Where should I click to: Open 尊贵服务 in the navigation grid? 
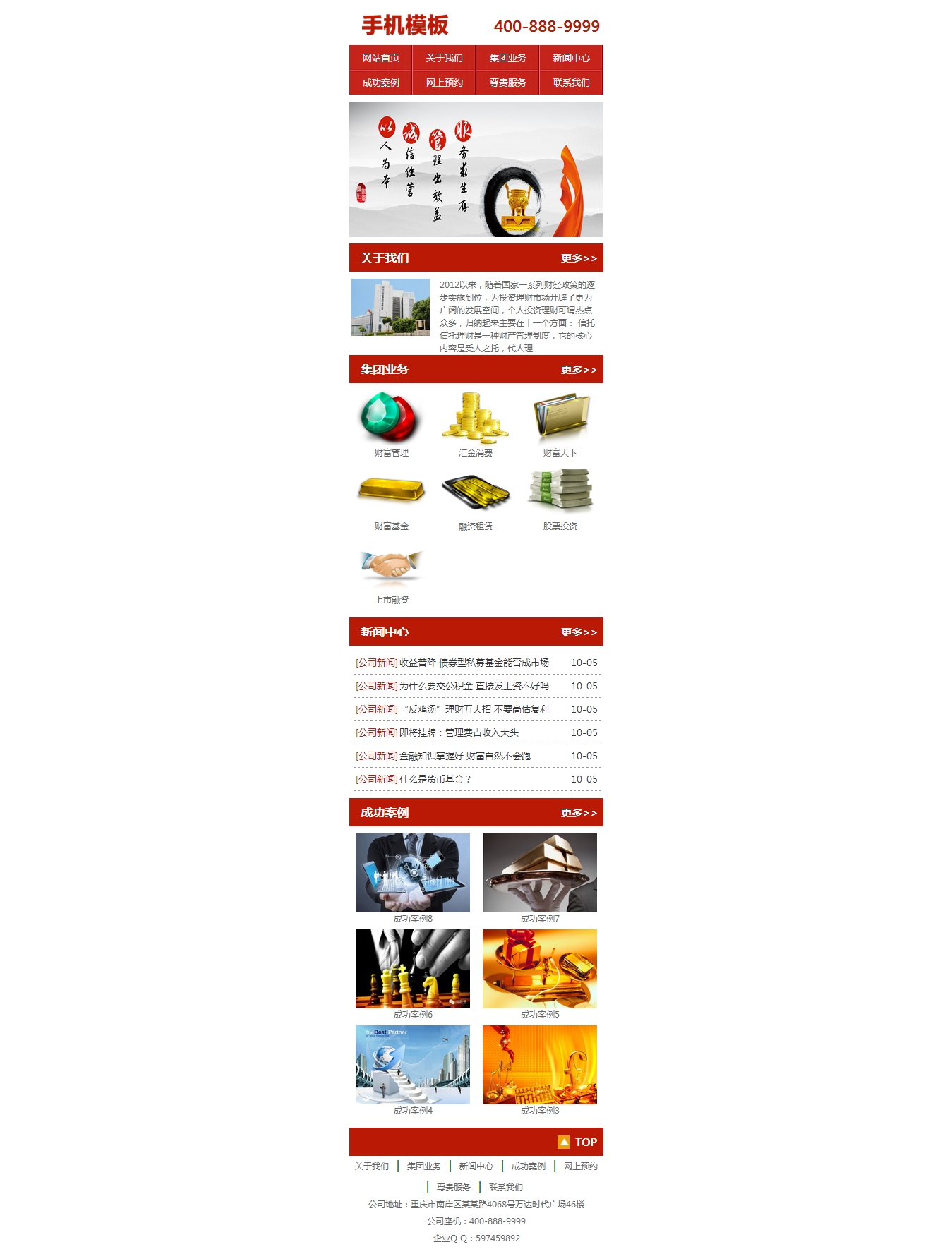pyautogui.click(x=507, y=83)
